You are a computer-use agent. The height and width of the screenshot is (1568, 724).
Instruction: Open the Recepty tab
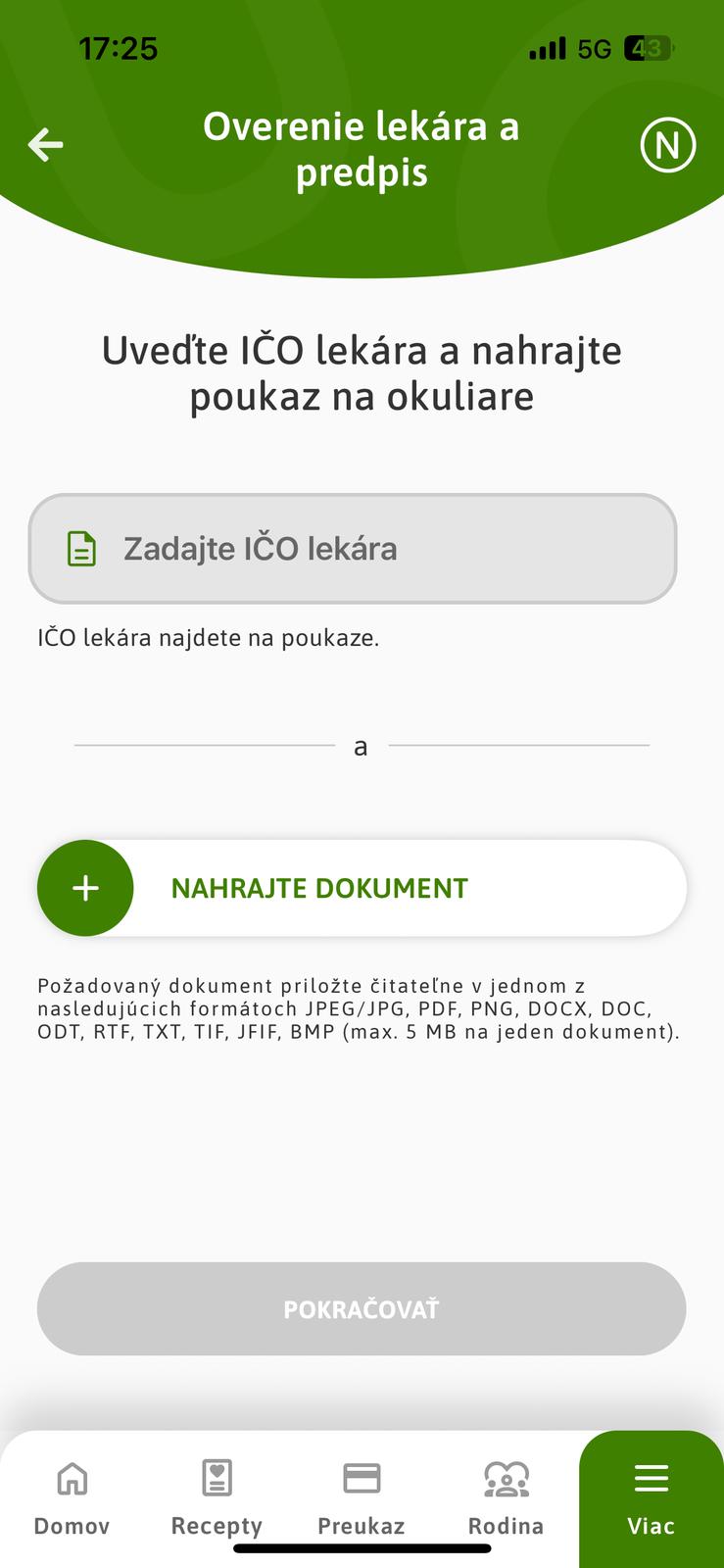217,1497
